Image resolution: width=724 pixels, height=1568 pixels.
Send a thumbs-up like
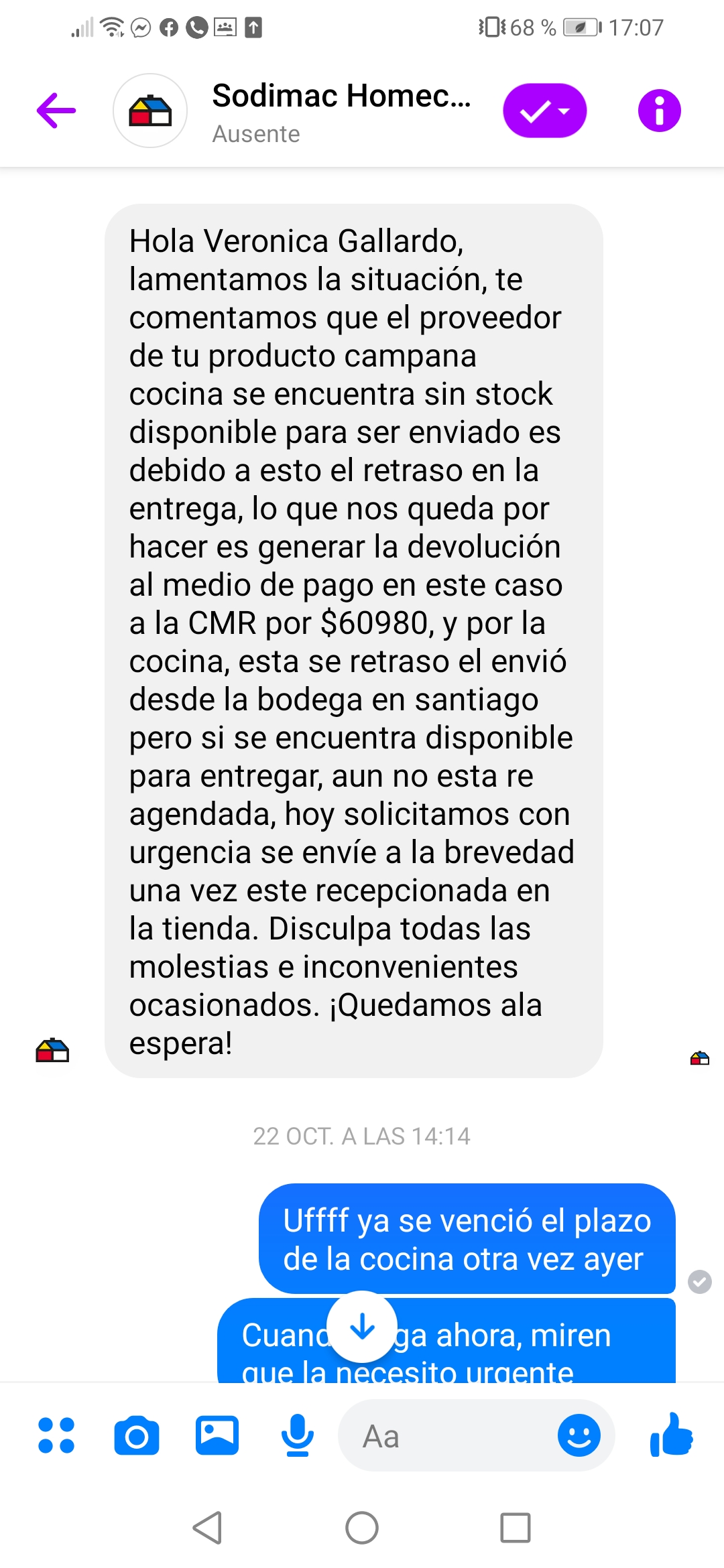[x=671, y=1434]
